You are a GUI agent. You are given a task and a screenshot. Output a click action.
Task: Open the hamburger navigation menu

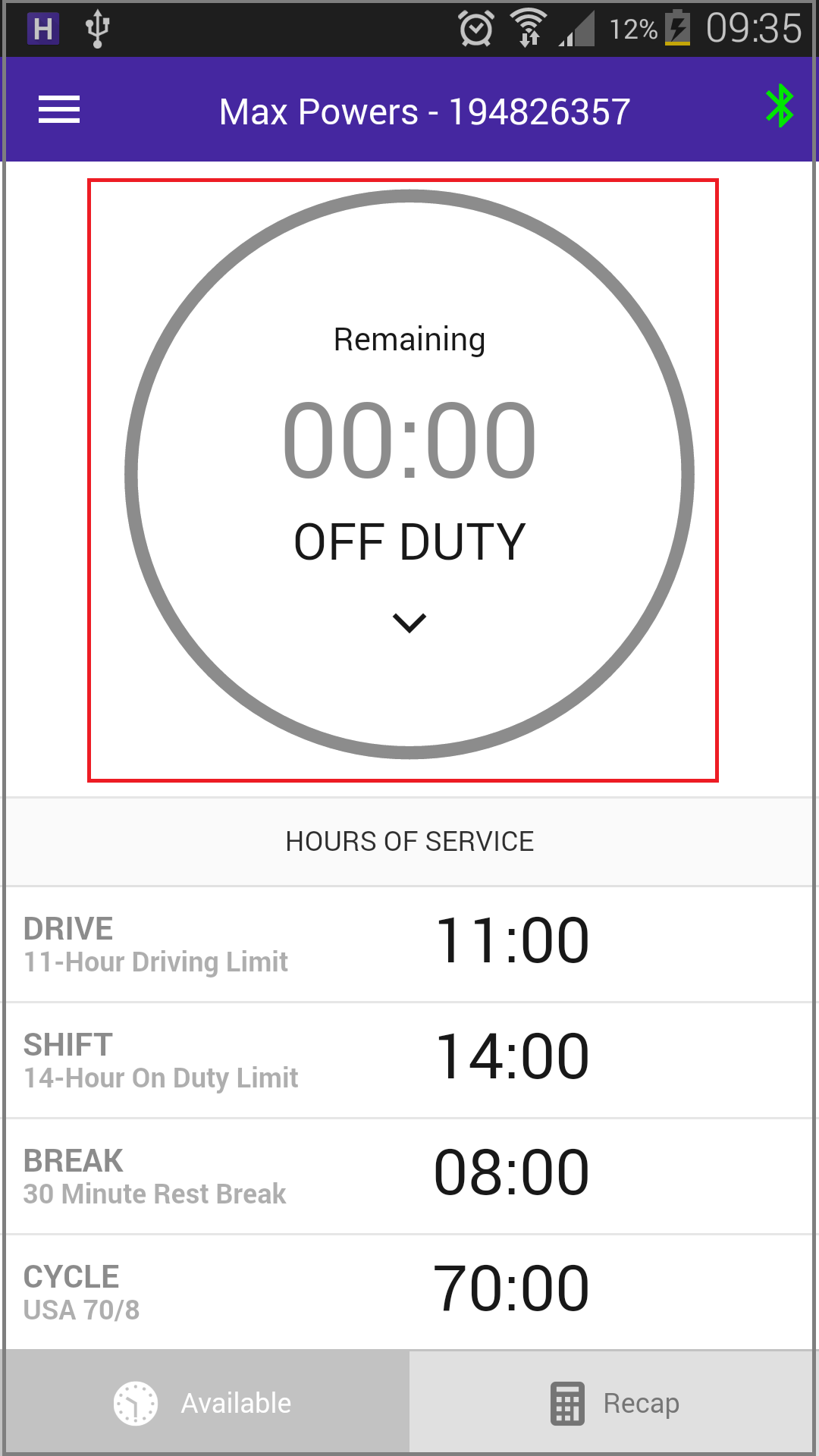59,110
